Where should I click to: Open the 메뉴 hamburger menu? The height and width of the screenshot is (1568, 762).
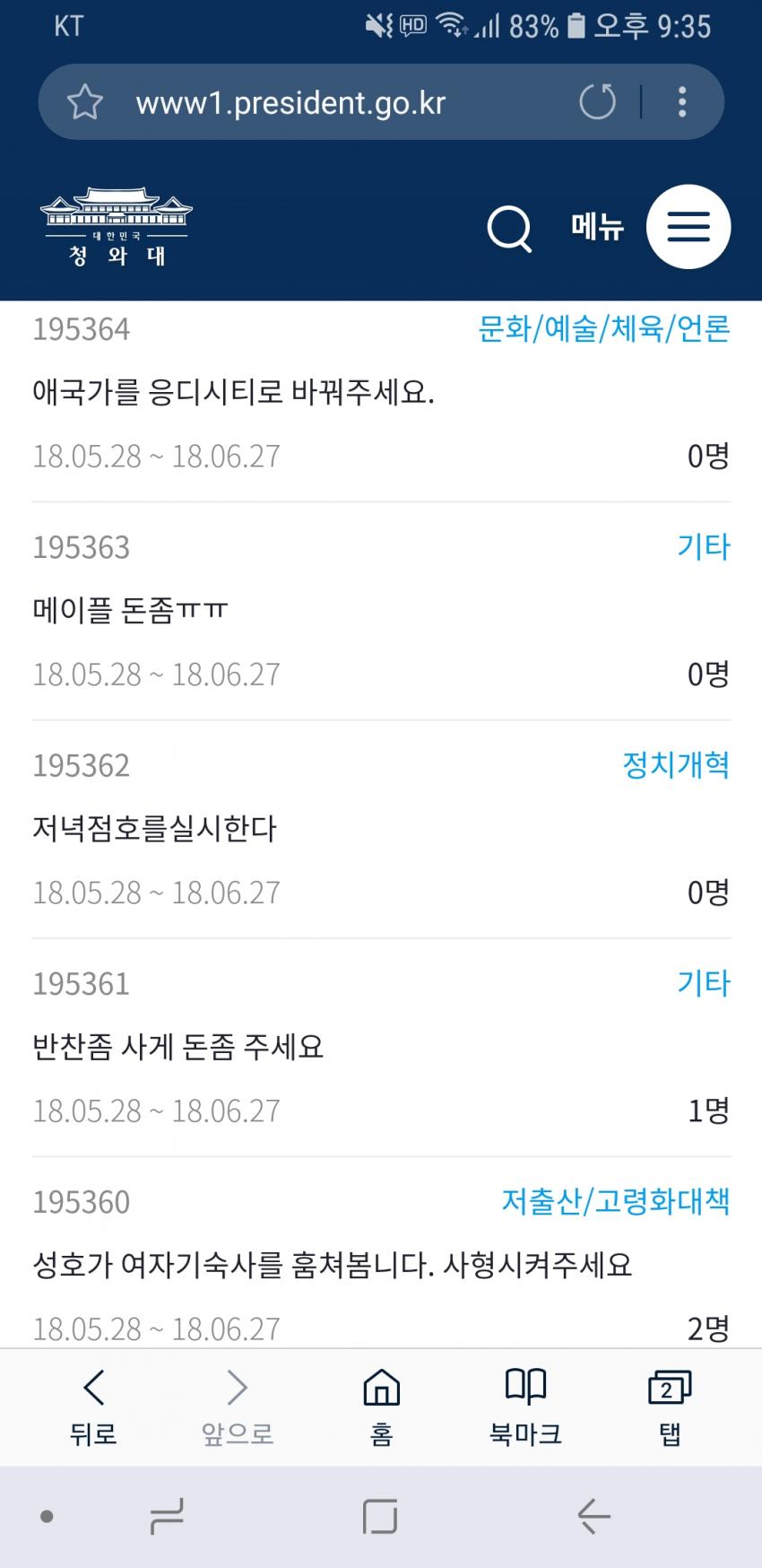[688, 227]
